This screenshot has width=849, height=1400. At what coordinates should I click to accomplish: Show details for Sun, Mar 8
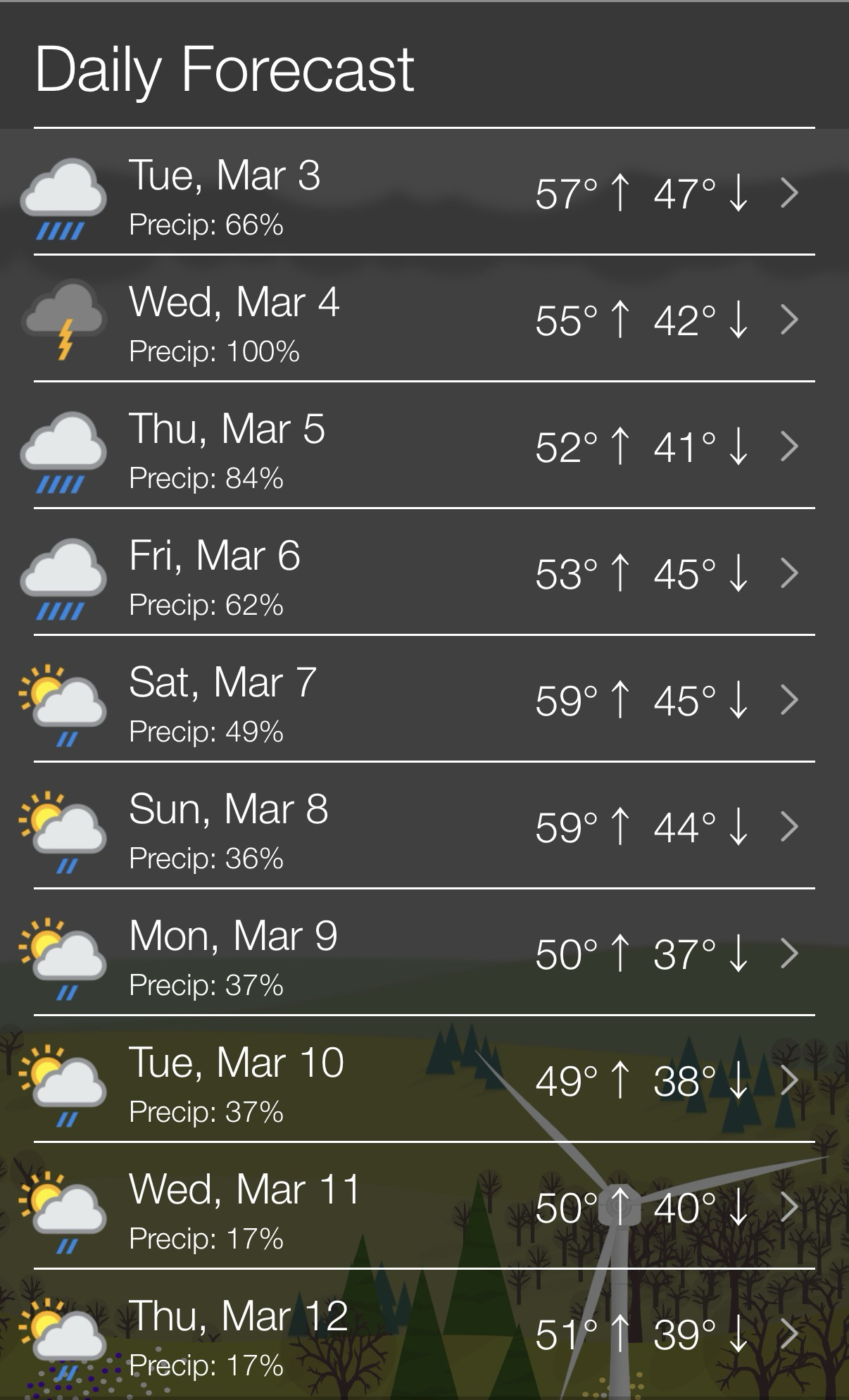tap(424, 826)
